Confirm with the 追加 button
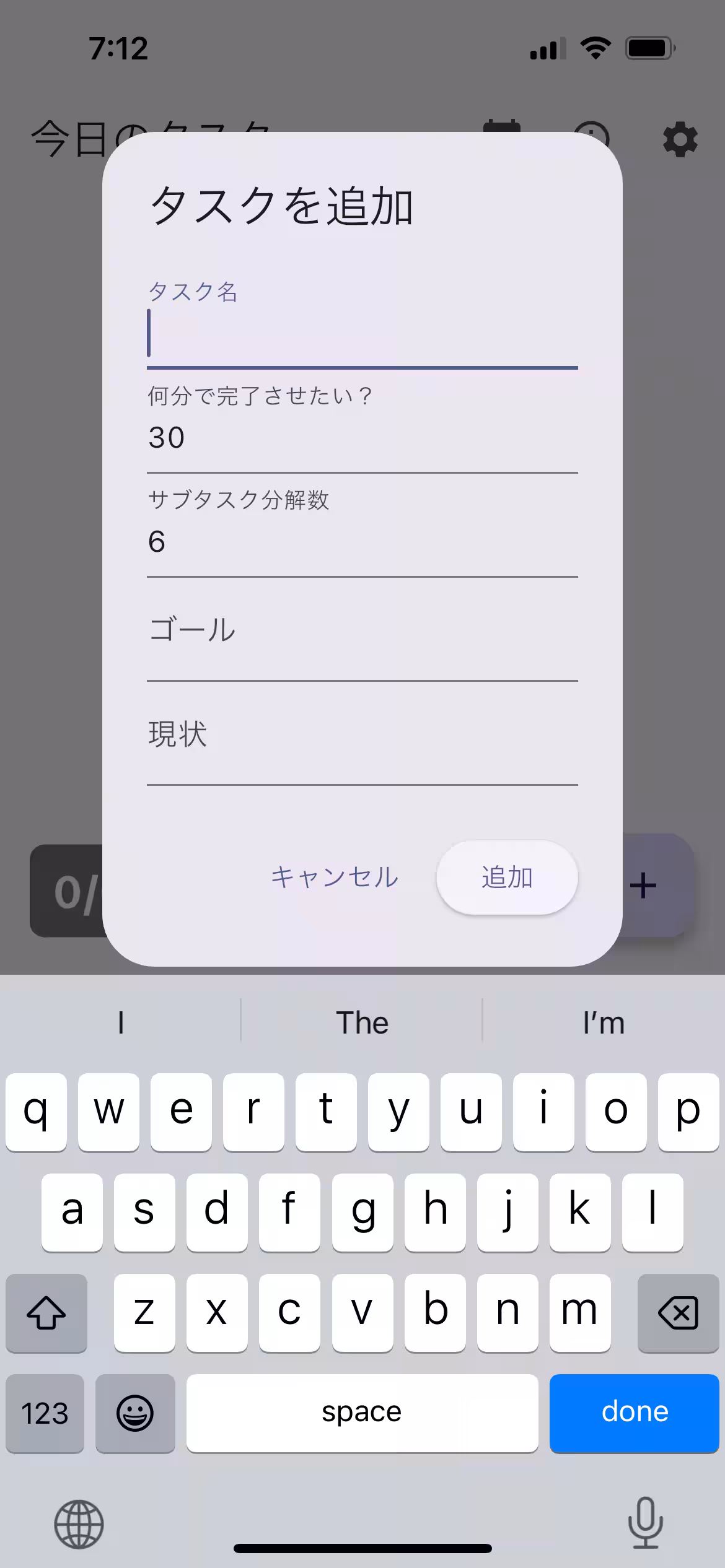Screen dimensions: 725x1568 507,878
